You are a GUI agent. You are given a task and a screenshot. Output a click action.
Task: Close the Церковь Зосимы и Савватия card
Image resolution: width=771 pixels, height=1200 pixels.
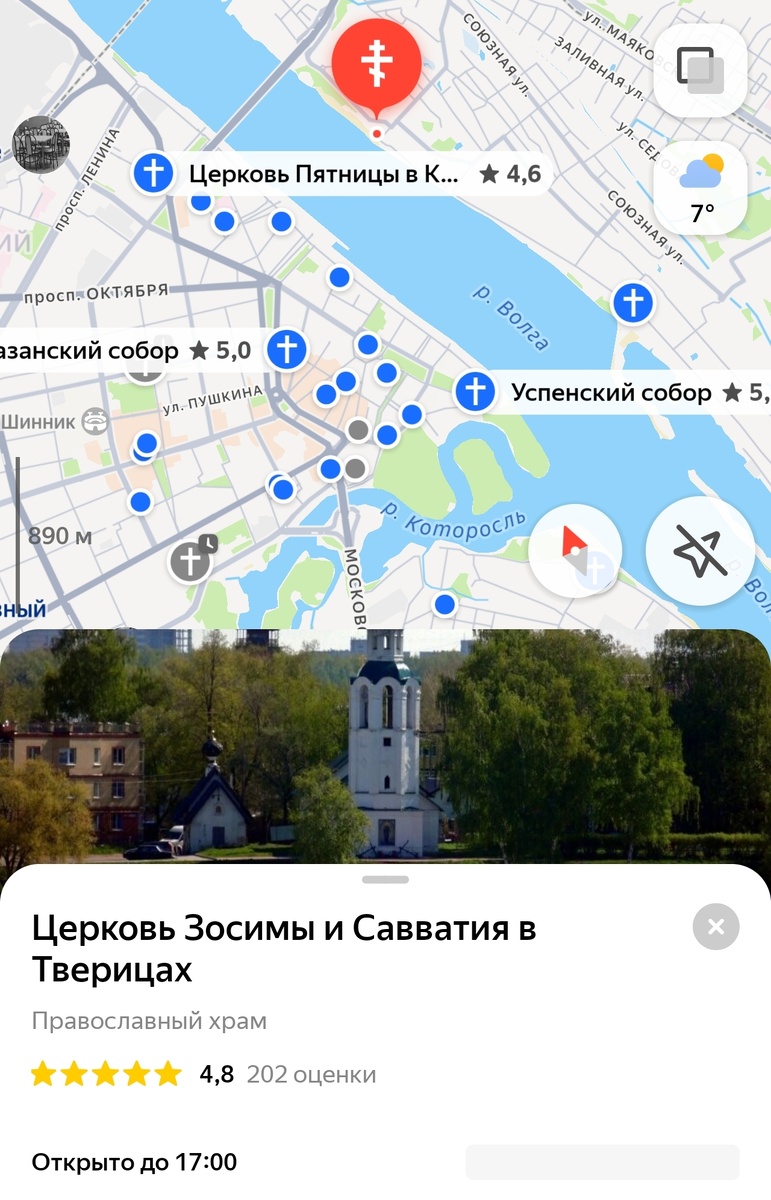(716, 927)
